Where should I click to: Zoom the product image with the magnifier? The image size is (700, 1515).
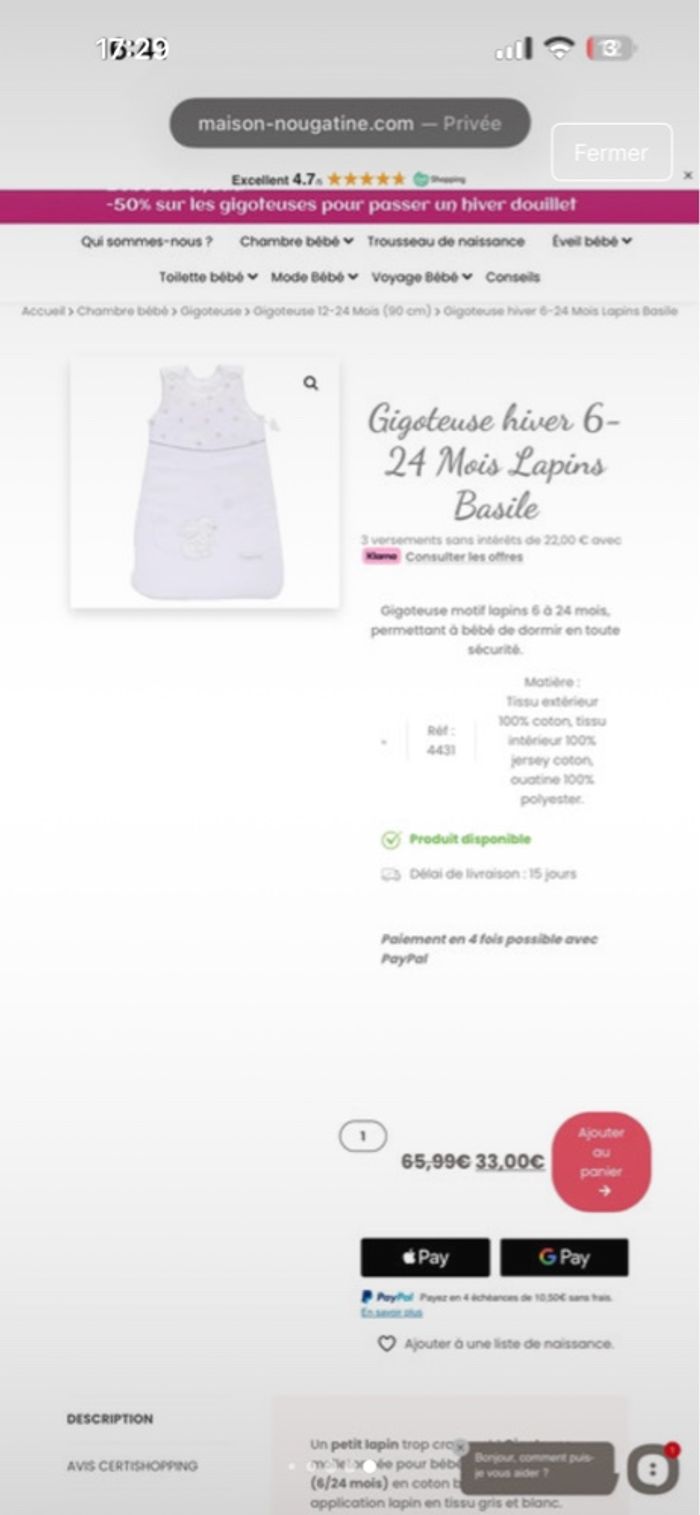[311, 383]
